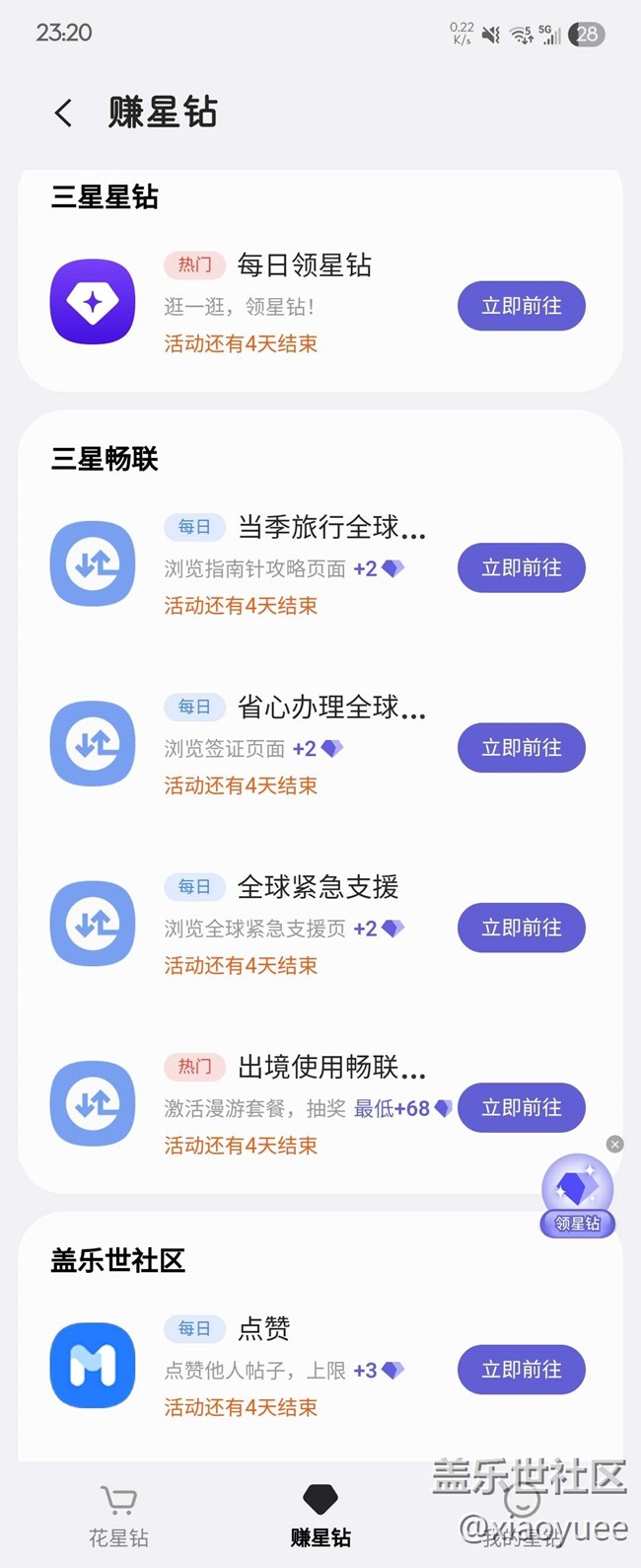Tap 立即前往 for 当季旅行全球 task
Screen dimensions: 641x1568
pos(521,568)
